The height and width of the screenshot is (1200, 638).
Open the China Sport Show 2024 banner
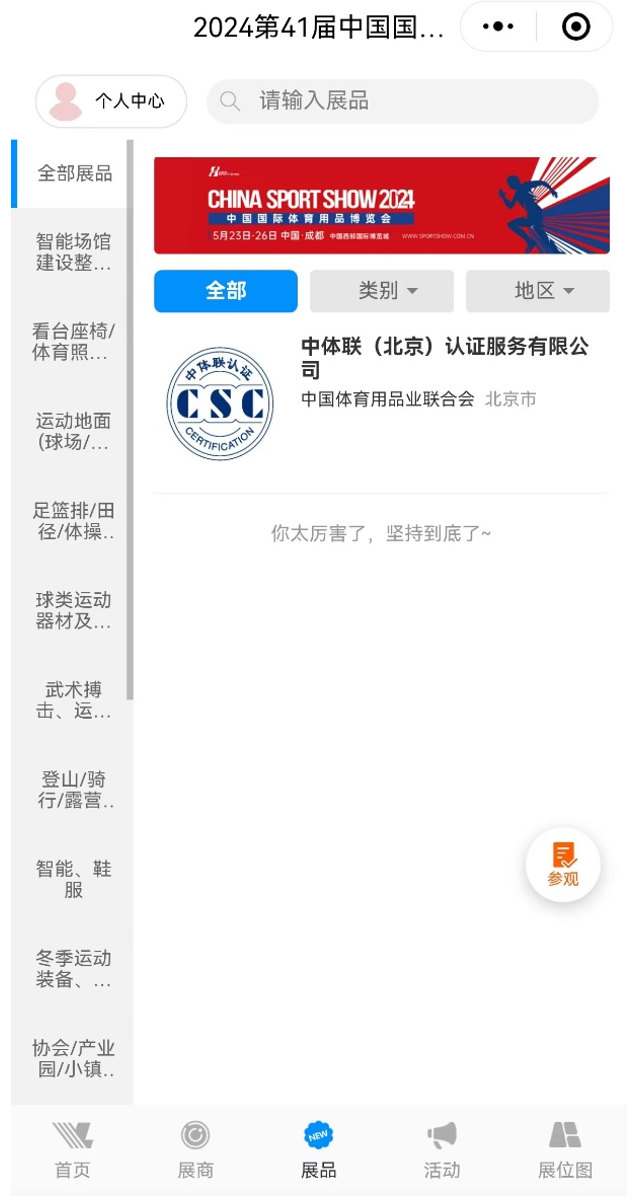coord(382,205)
